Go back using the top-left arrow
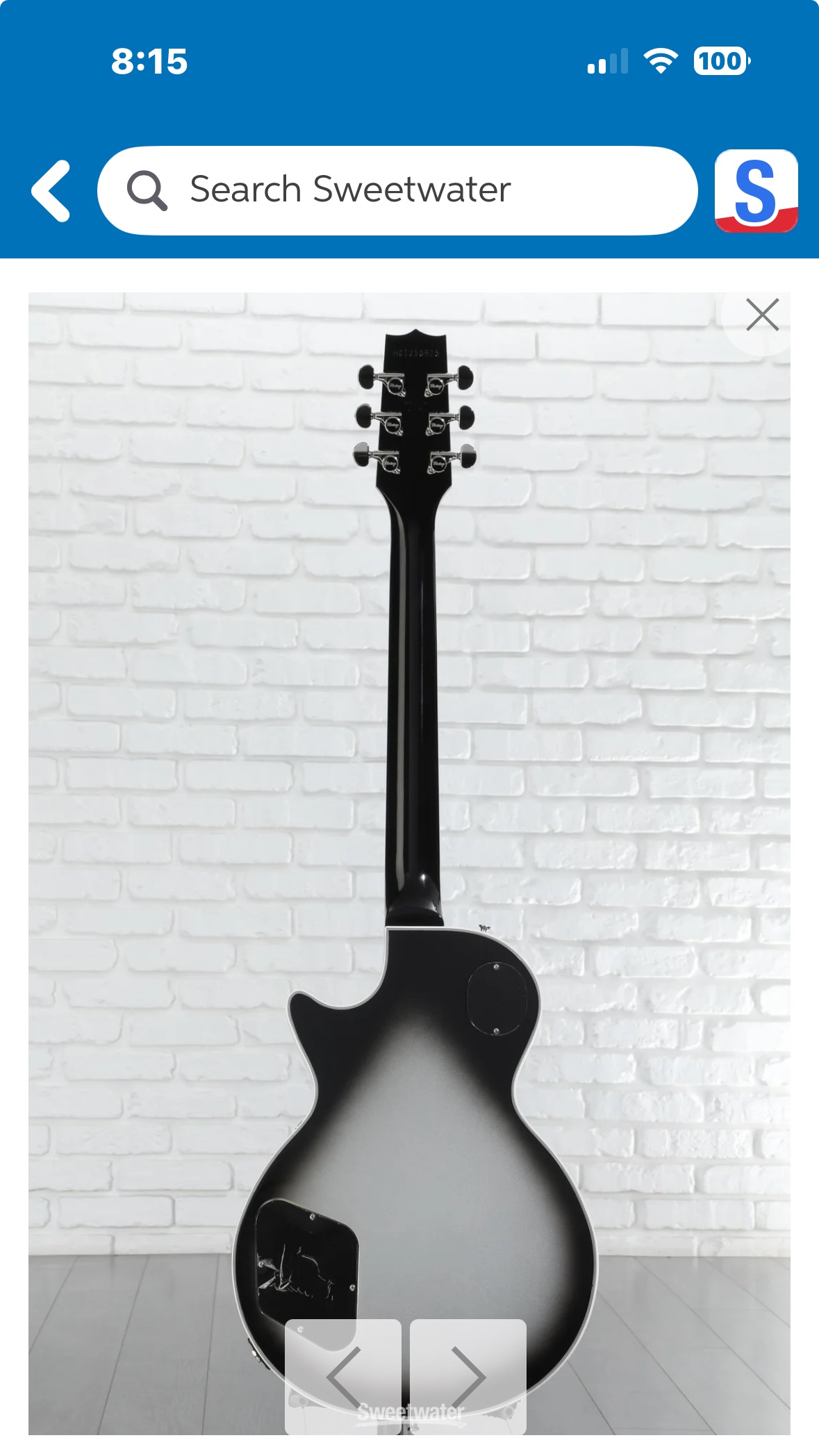The height and width of the screenshot is (1456, 819). pyautogui.click(x=51, y=191)
